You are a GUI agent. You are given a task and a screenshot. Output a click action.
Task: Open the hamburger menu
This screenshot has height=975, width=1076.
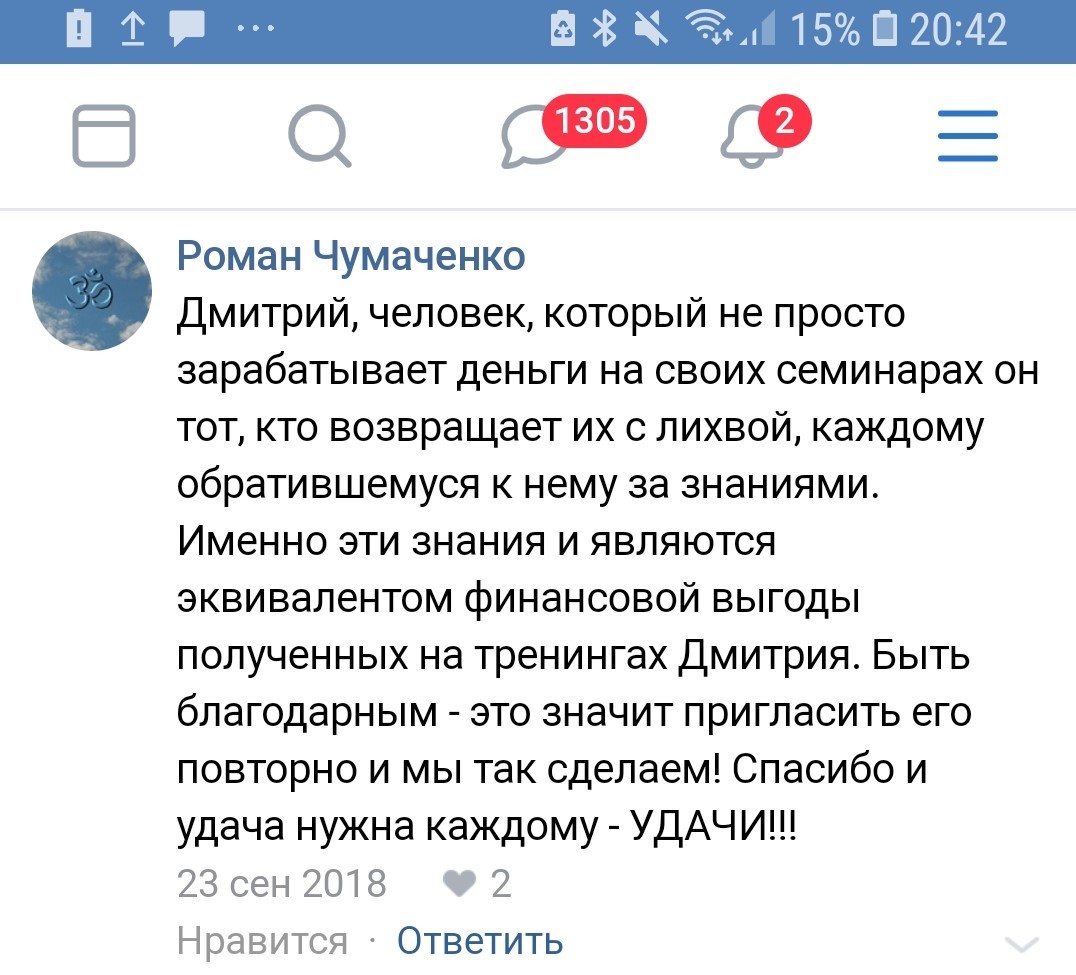[967, 136]
